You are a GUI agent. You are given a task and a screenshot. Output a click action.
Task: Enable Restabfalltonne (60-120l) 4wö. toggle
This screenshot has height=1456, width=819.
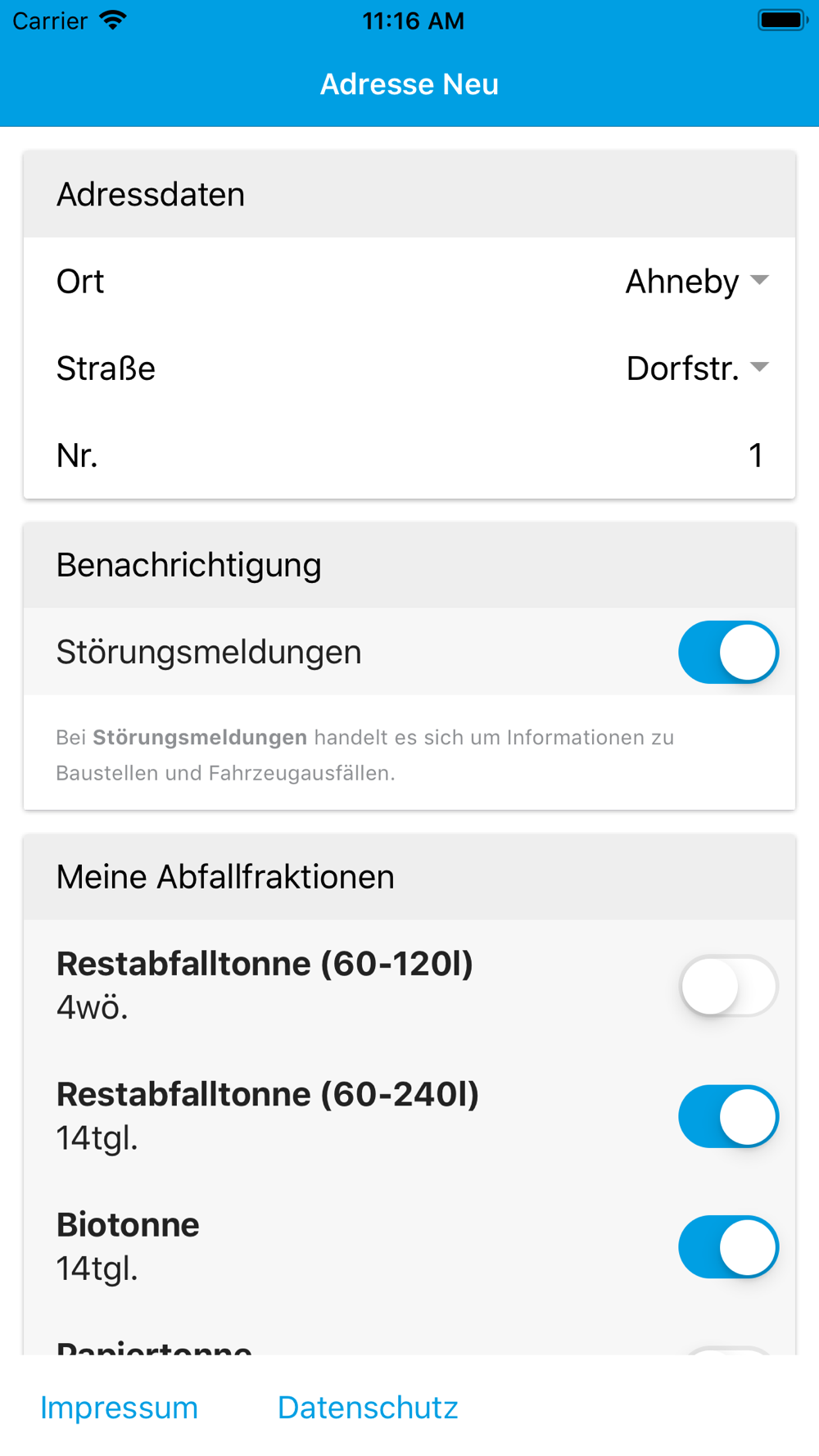click(728, 986)
